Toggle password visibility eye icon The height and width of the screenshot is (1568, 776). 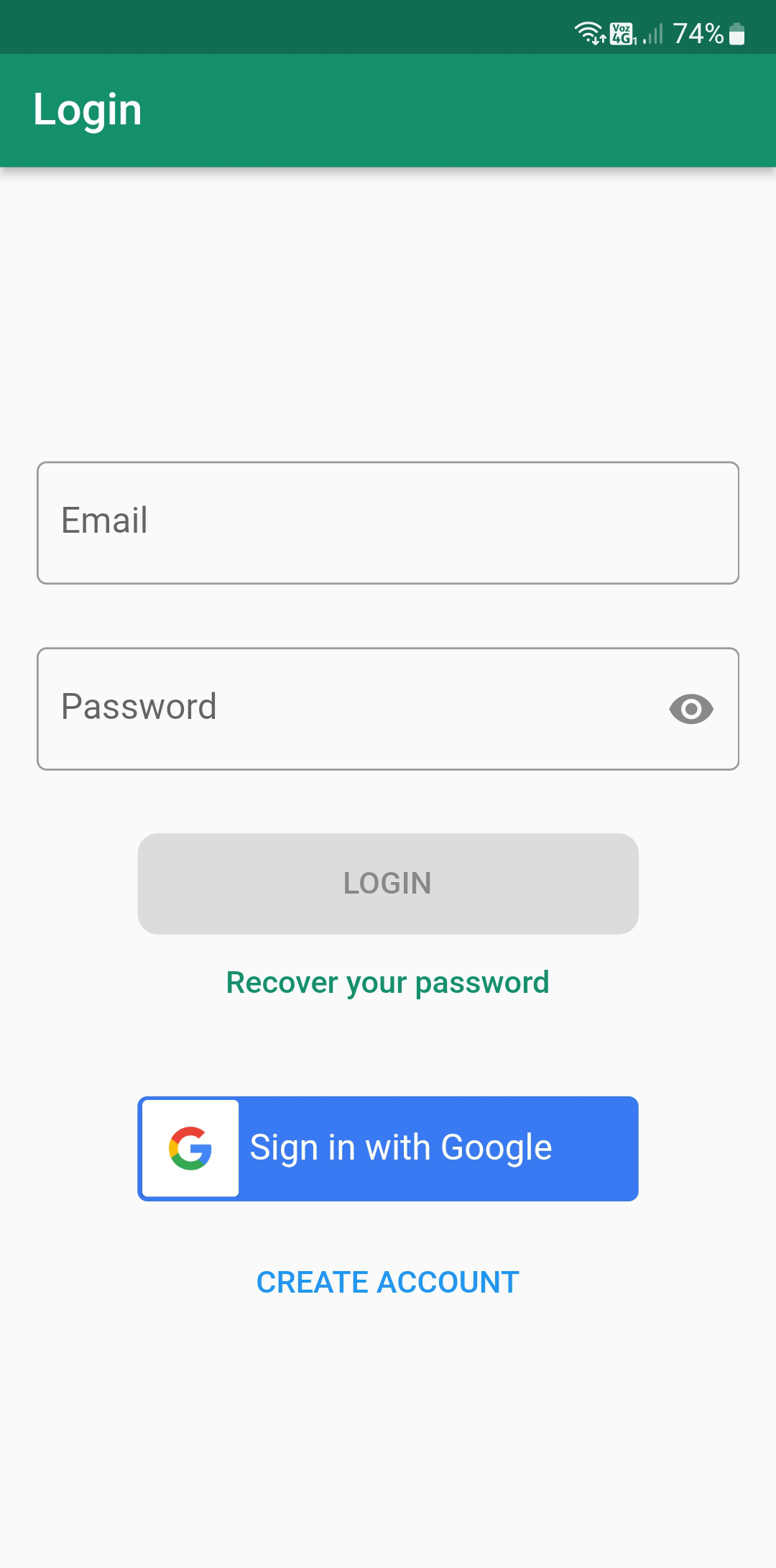click(x=690, y=710)
